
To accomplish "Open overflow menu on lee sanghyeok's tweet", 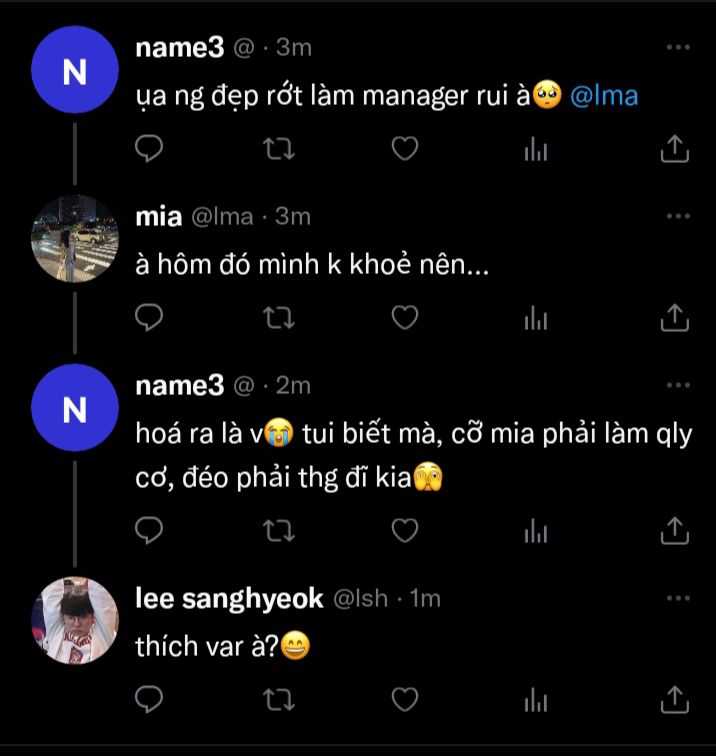I will (x=678, y=598).
